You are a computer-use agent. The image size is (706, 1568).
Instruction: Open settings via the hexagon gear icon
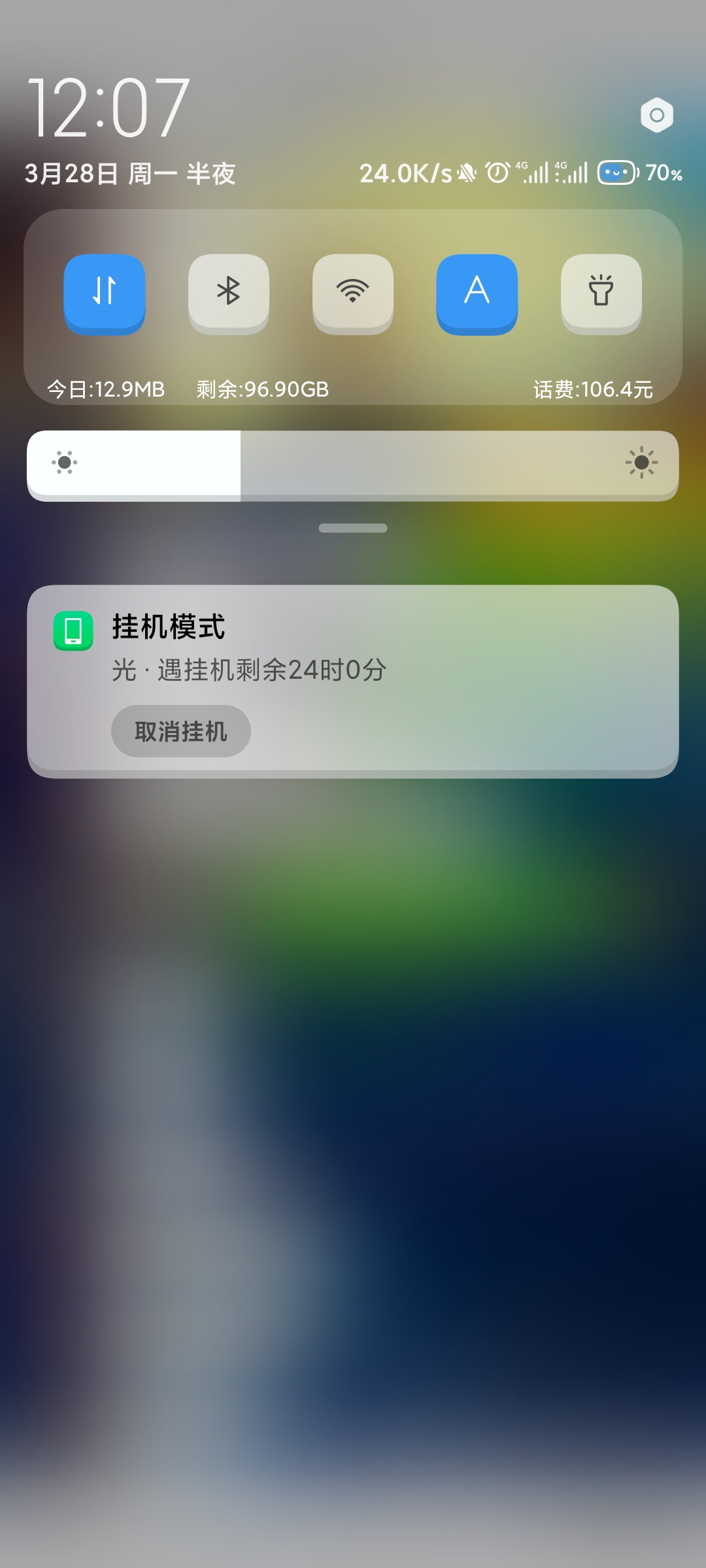tap(657, 116)
